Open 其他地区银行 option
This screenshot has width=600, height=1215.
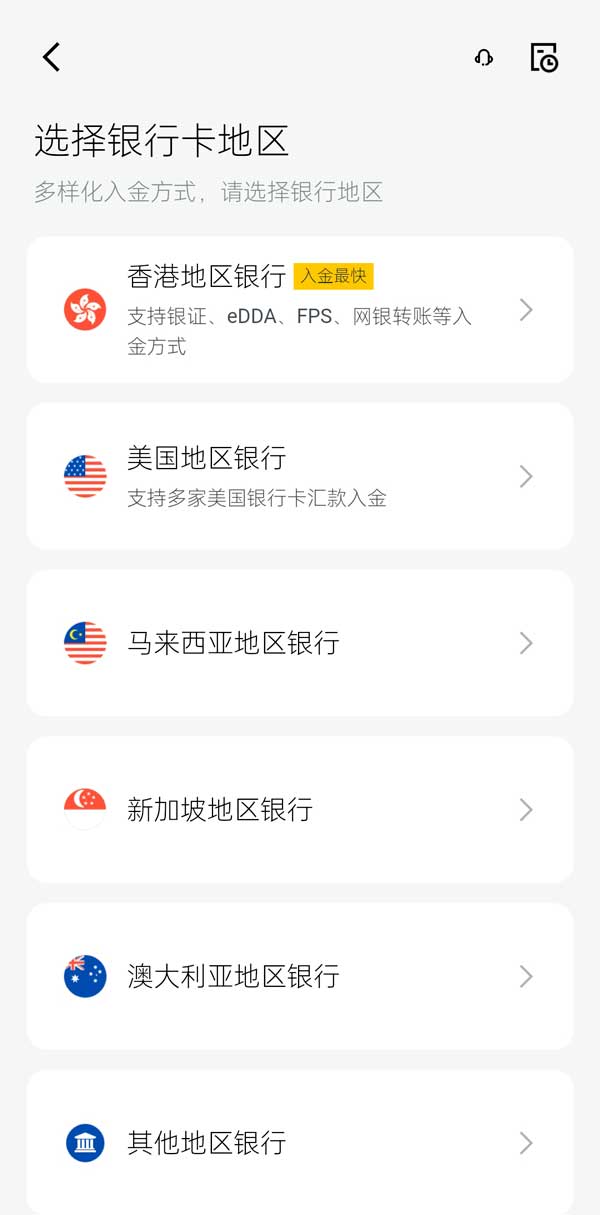[x=300, y=1142]
